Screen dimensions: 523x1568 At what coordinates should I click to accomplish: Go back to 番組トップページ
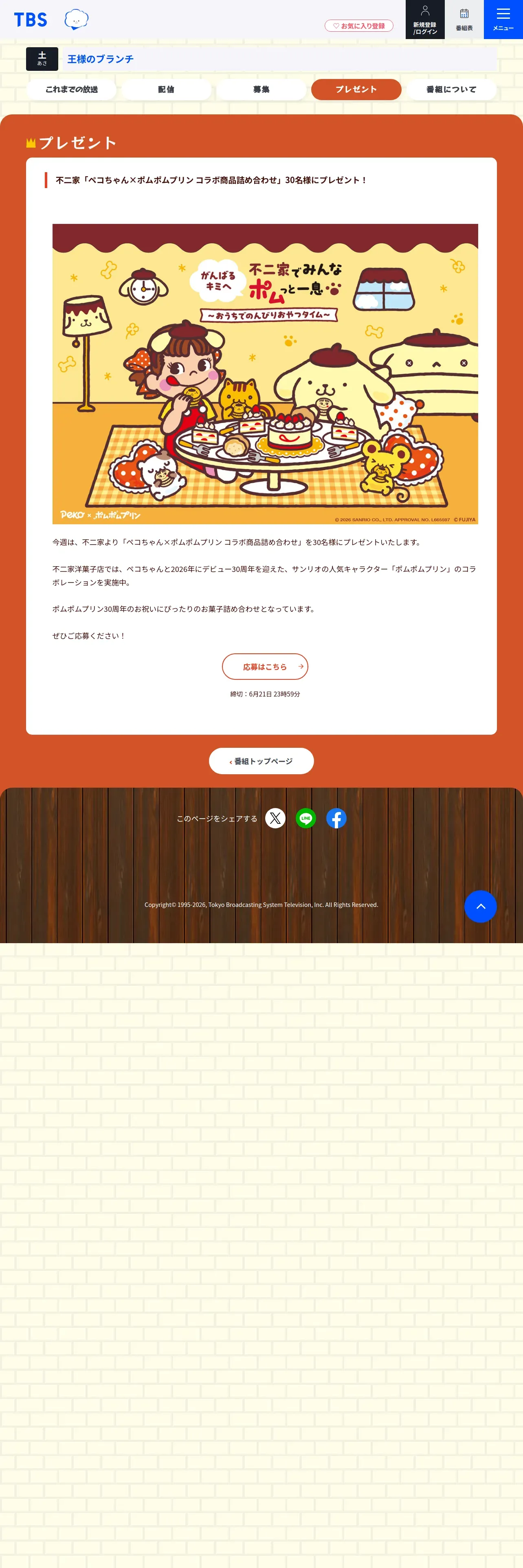261,761
